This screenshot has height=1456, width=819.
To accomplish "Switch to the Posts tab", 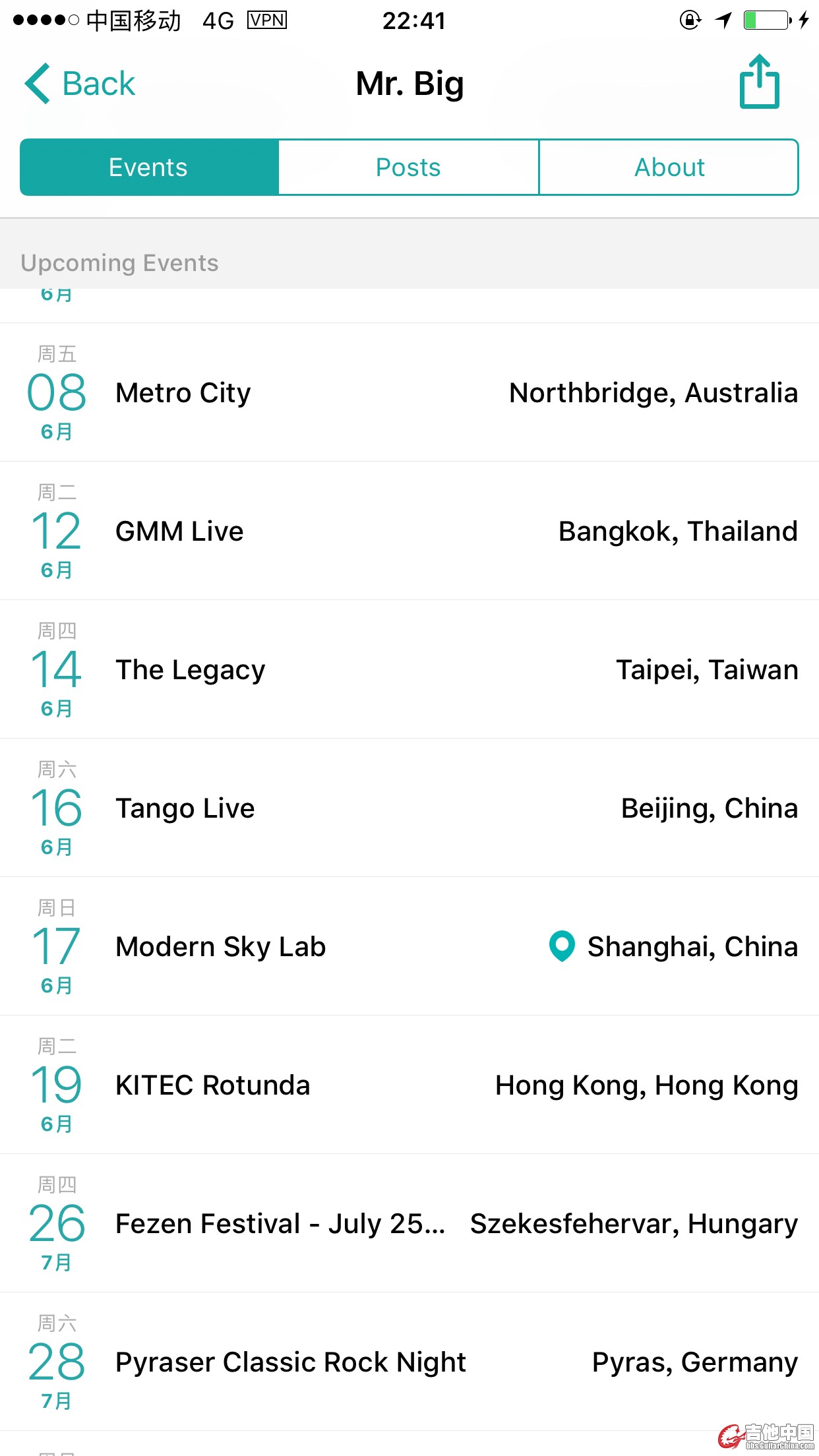I will click(408, 167).
